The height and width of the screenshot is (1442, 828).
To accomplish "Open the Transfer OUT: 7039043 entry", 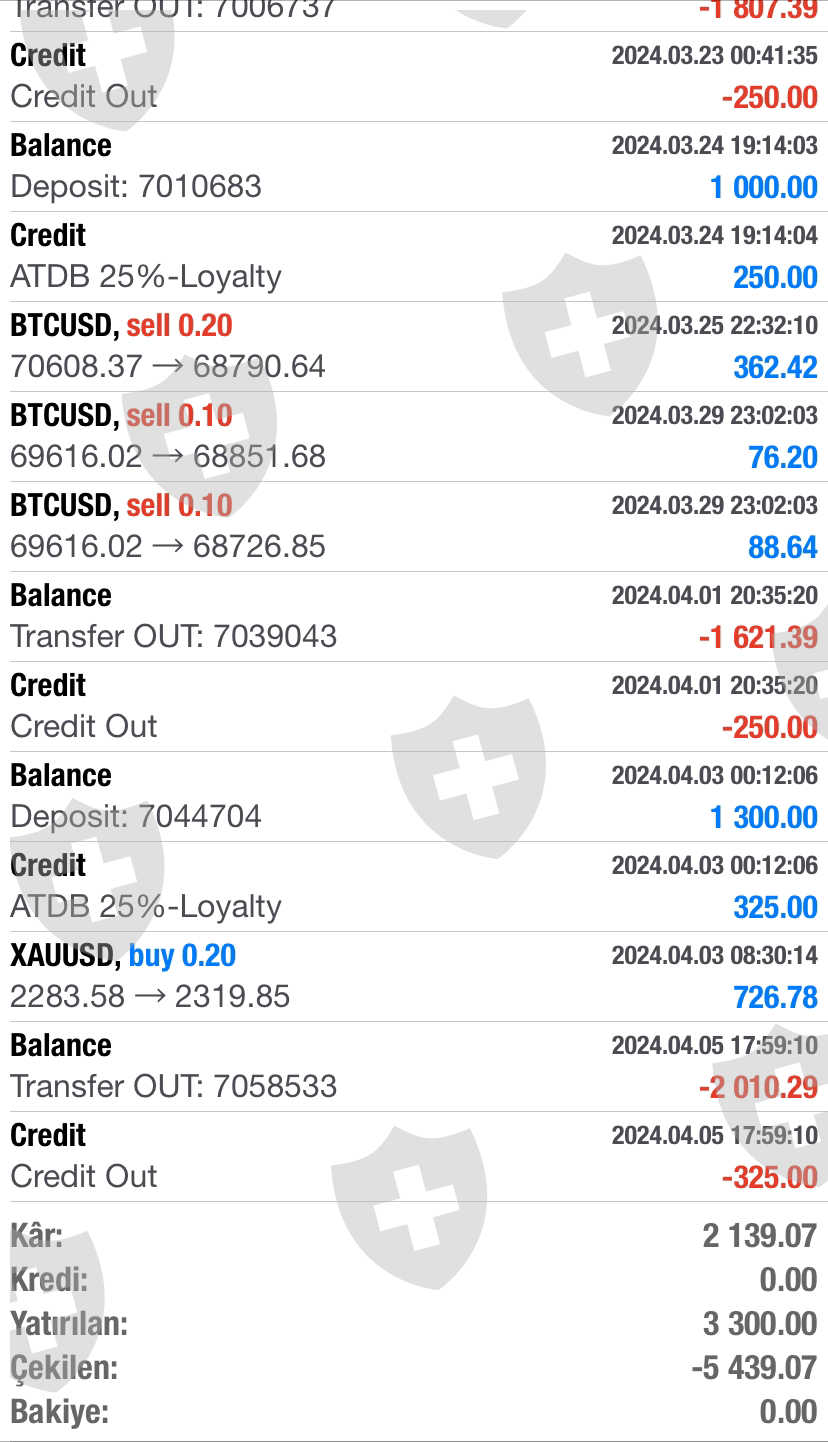I will click(x=414, y=616).
